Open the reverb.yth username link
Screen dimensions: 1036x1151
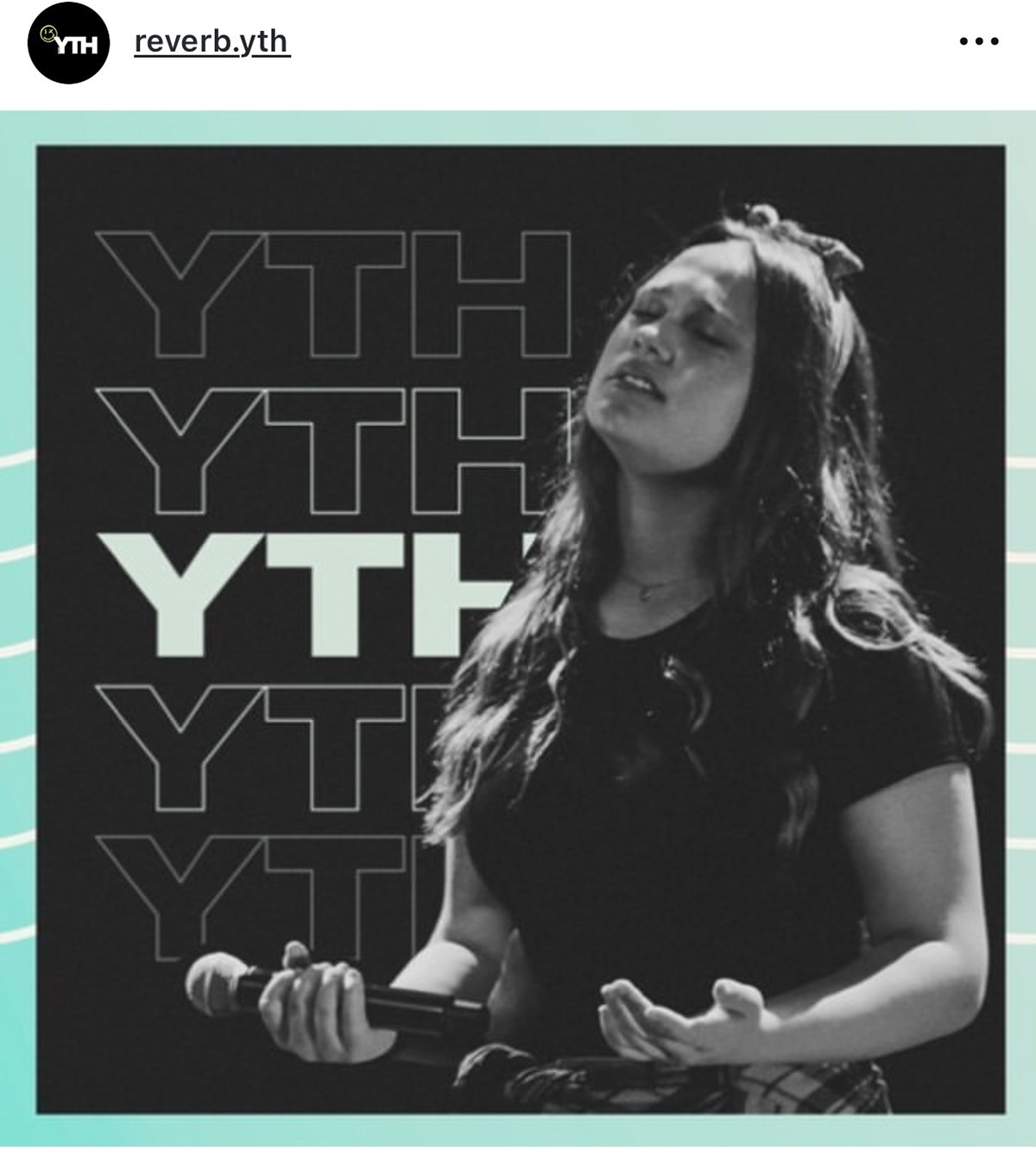click(212, 41)
